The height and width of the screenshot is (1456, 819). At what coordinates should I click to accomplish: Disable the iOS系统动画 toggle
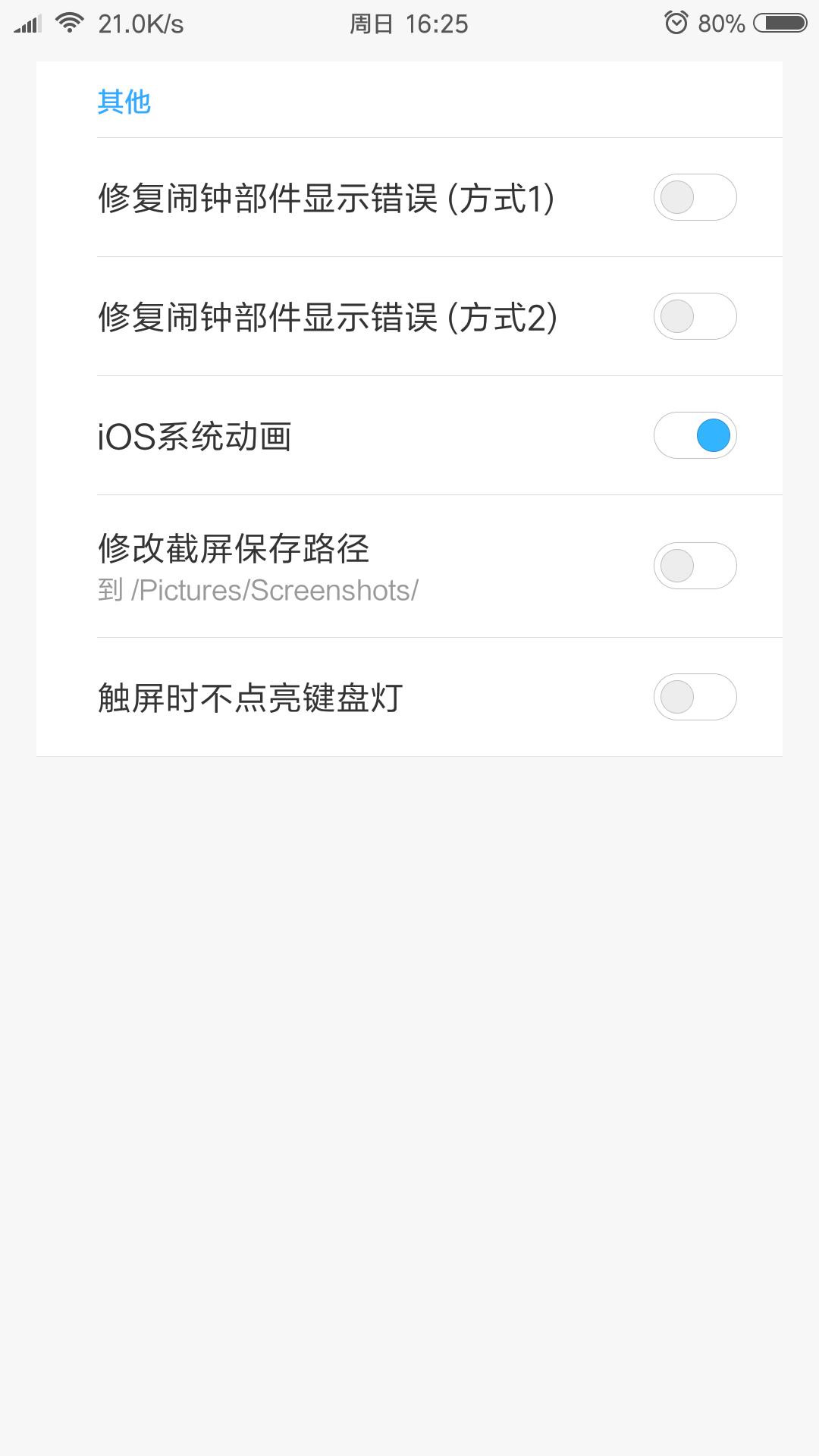pos(695,435)
